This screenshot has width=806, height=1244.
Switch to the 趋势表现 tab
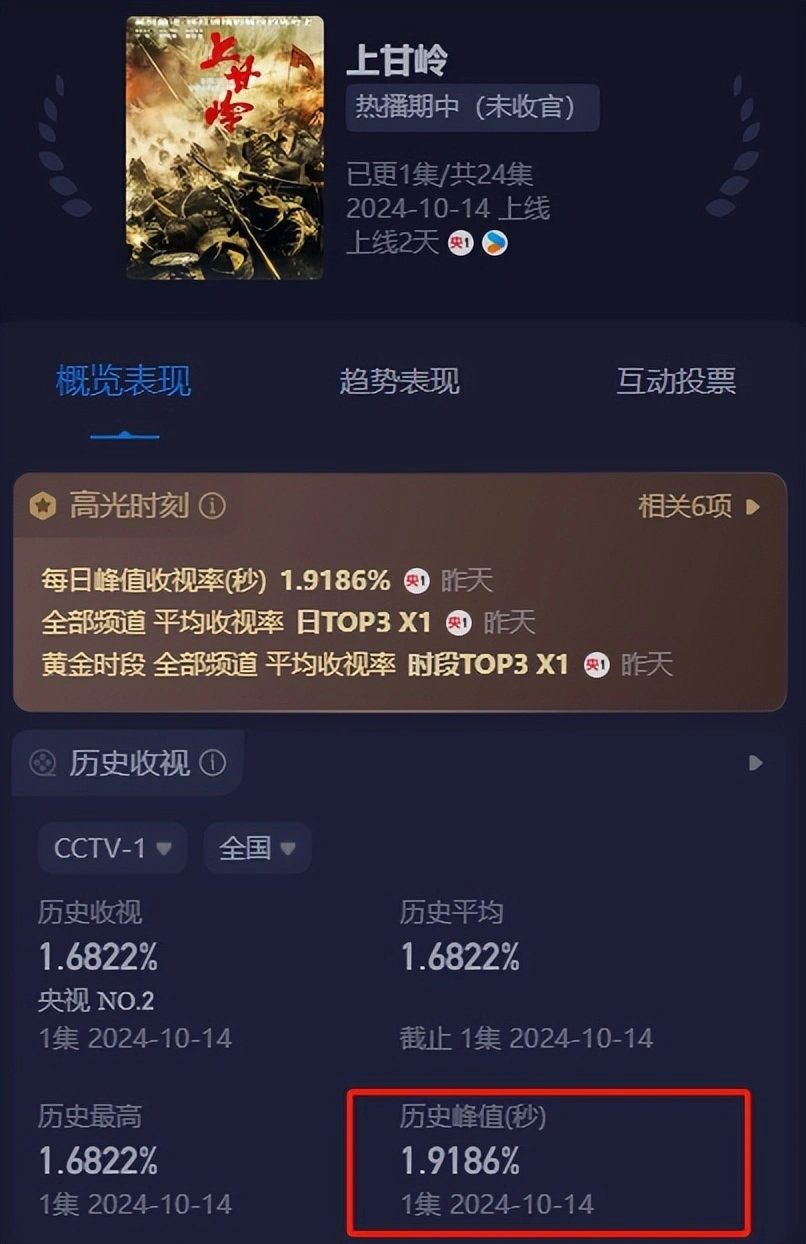click(399, 381)
